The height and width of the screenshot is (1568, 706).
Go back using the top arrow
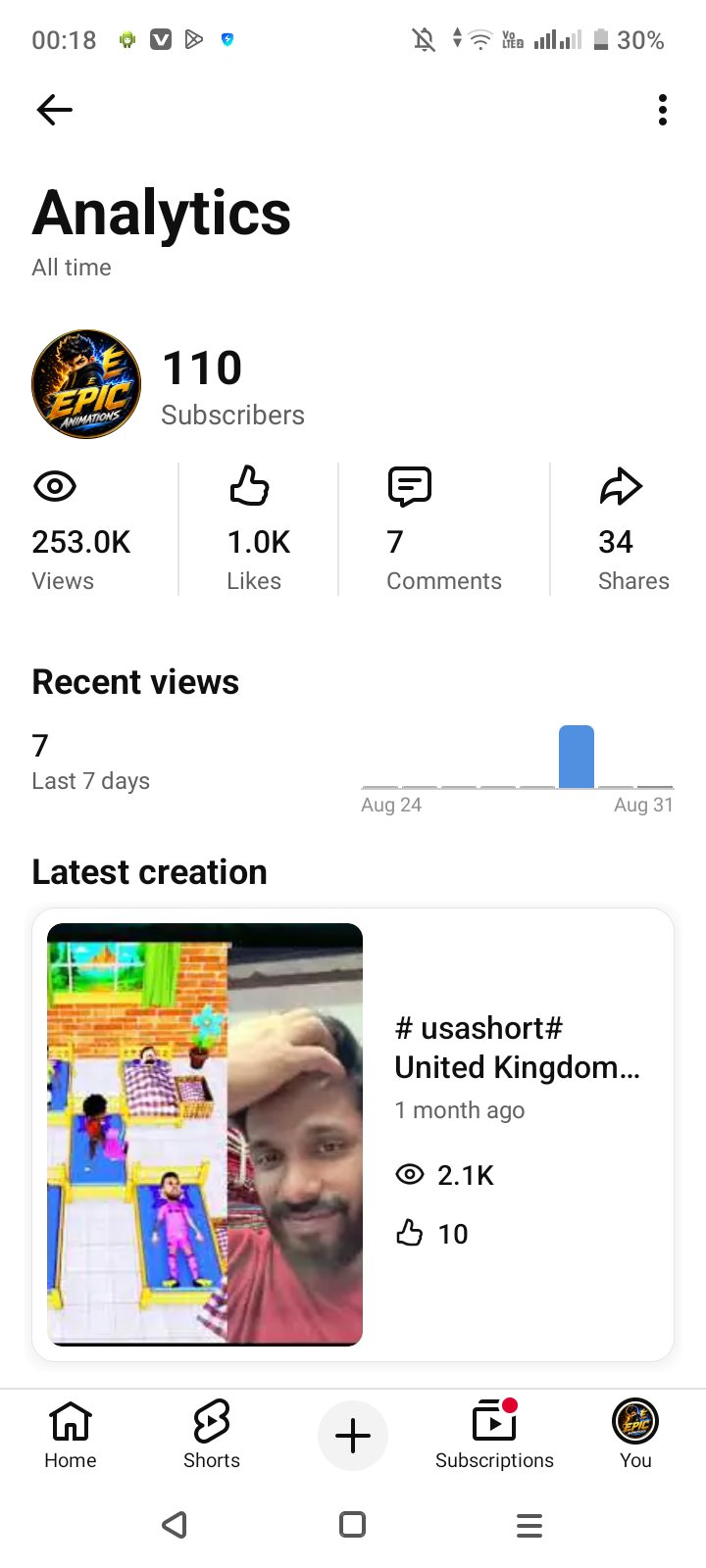[55, 110]
